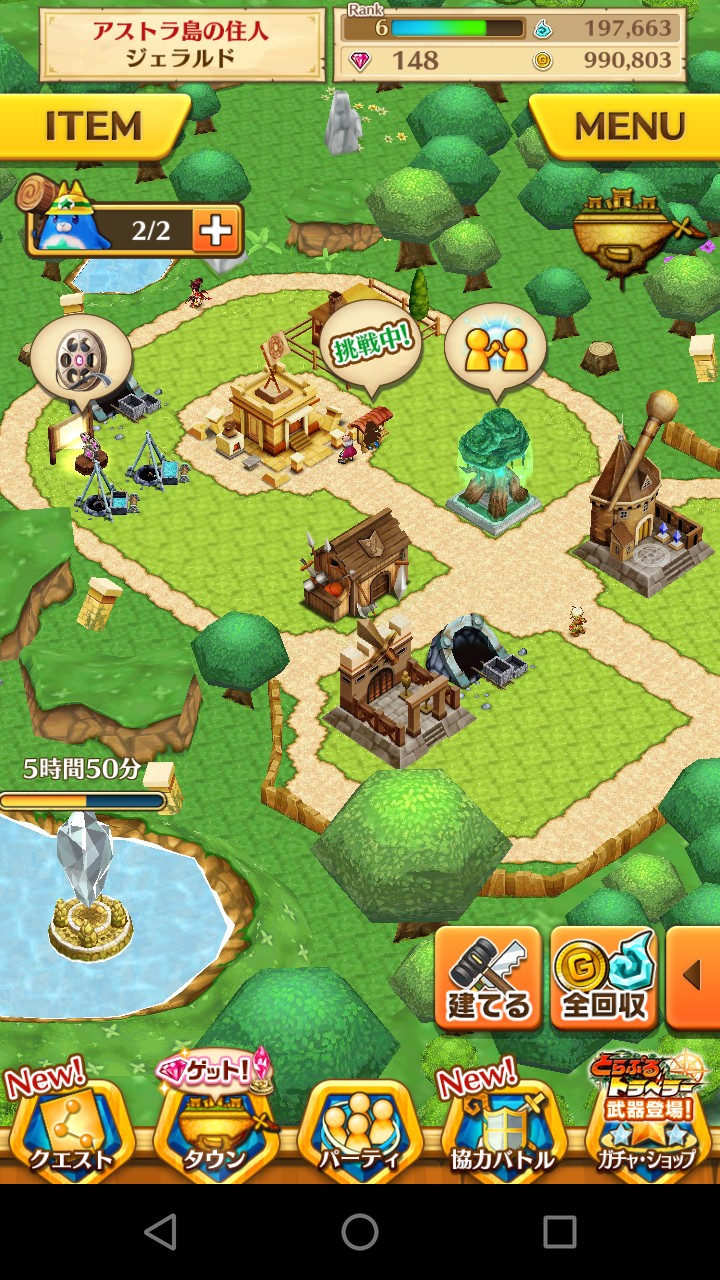The height and width of the screenshot is (1280, 720).
Task: Go back using the system back button
Action: [x=160, y=1232]
